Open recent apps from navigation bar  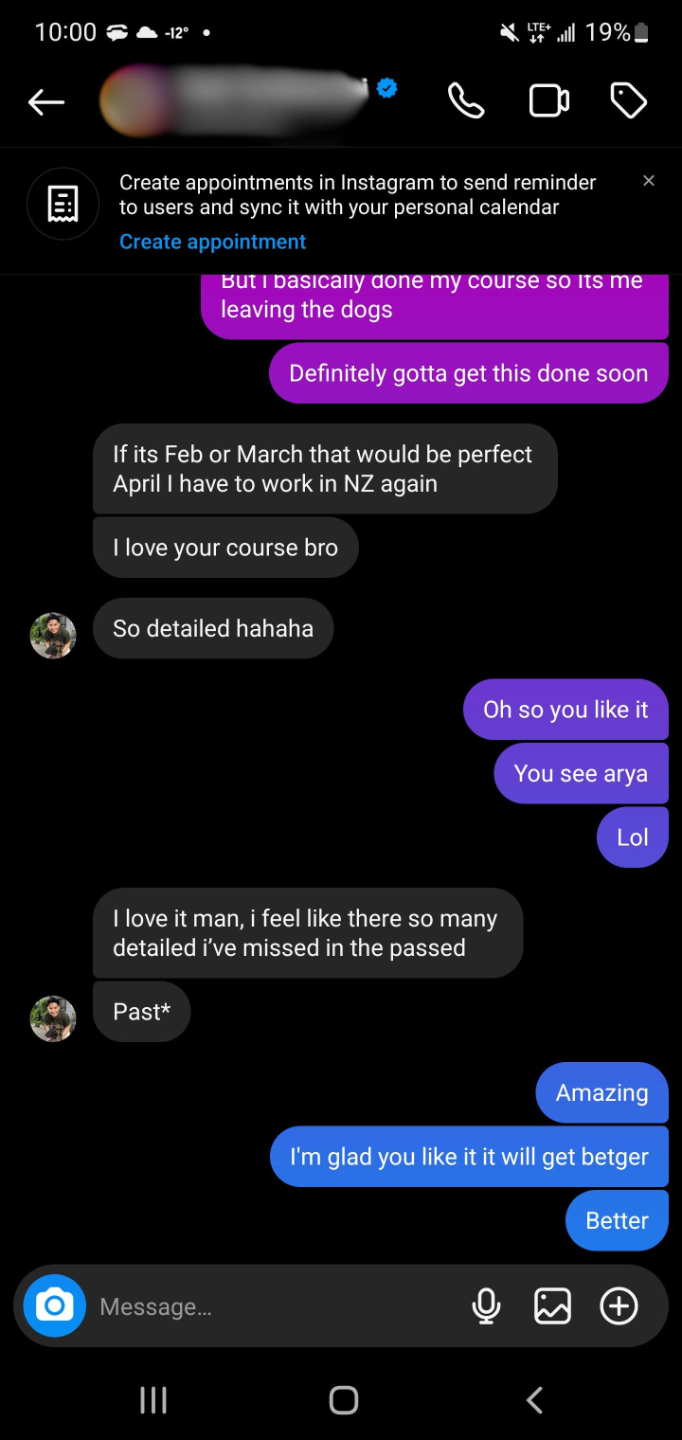click(x=153, y=1400)
